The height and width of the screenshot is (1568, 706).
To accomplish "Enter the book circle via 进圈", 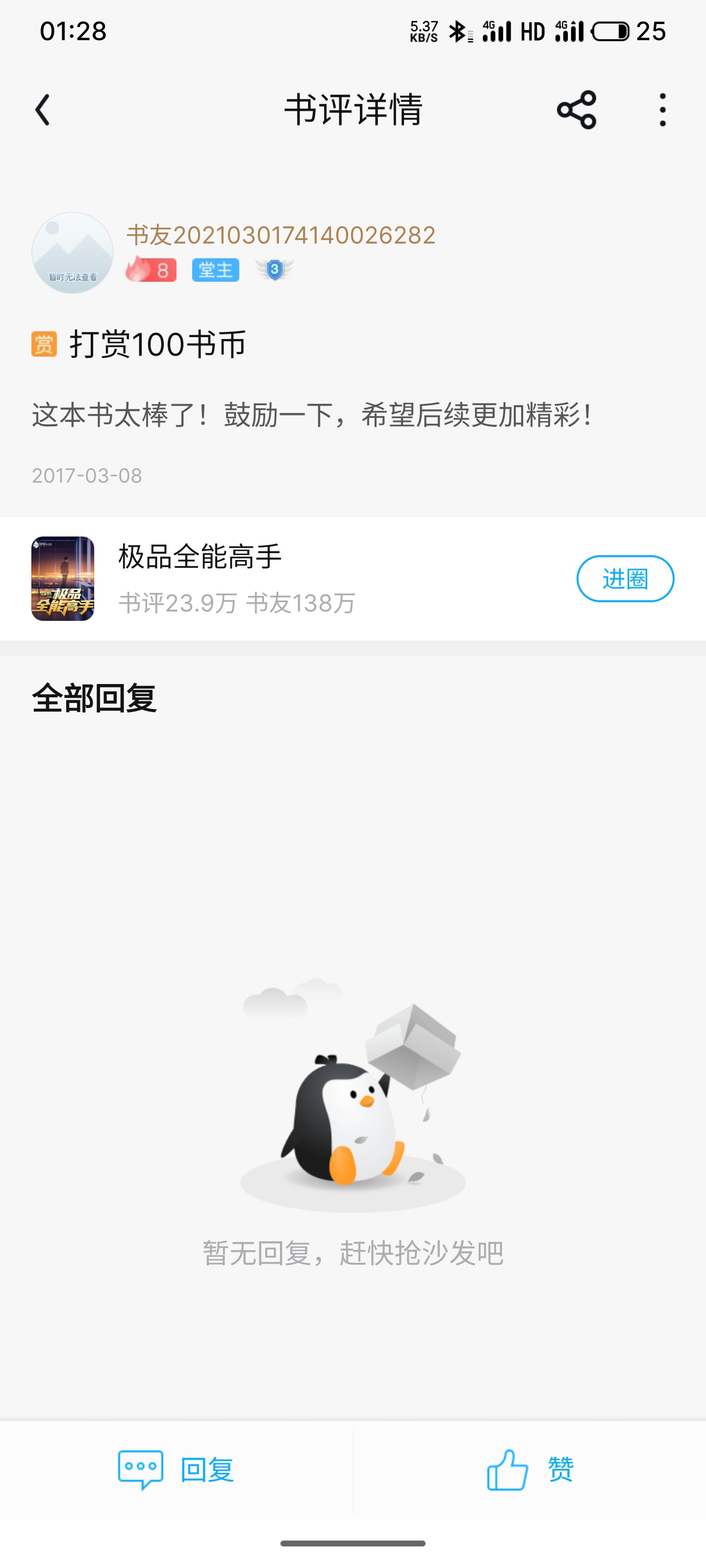I will 625,578.
